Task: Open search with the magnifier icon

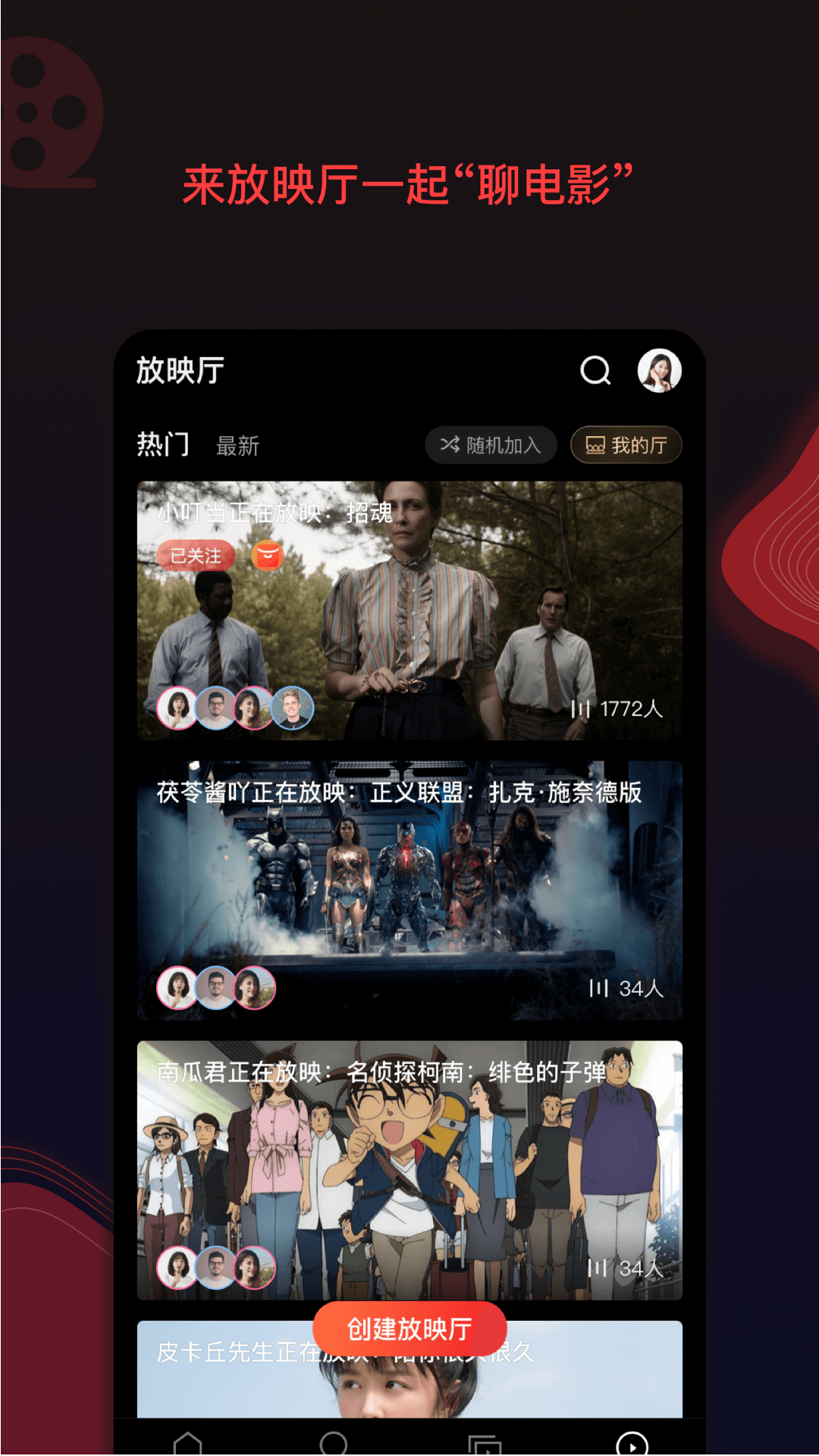Action: click(596, 371)
